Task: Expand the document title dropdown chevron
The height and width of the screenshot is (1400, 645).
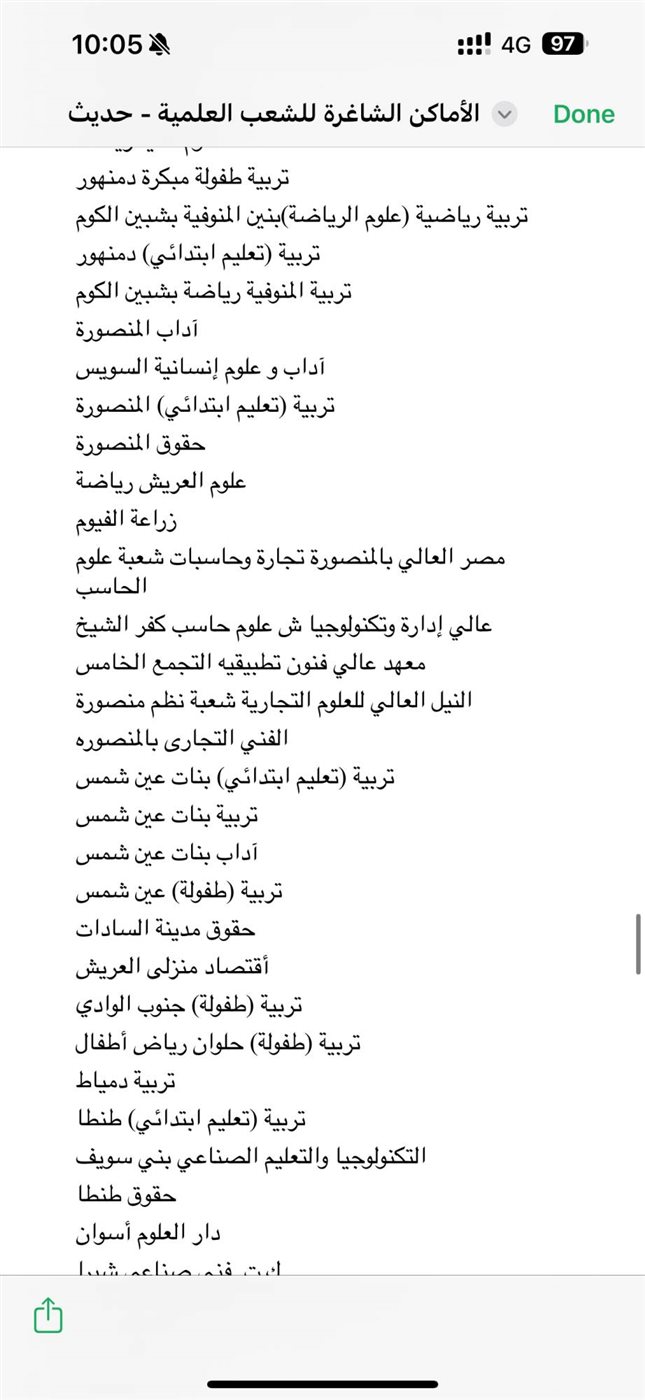Action: [506, 114]
